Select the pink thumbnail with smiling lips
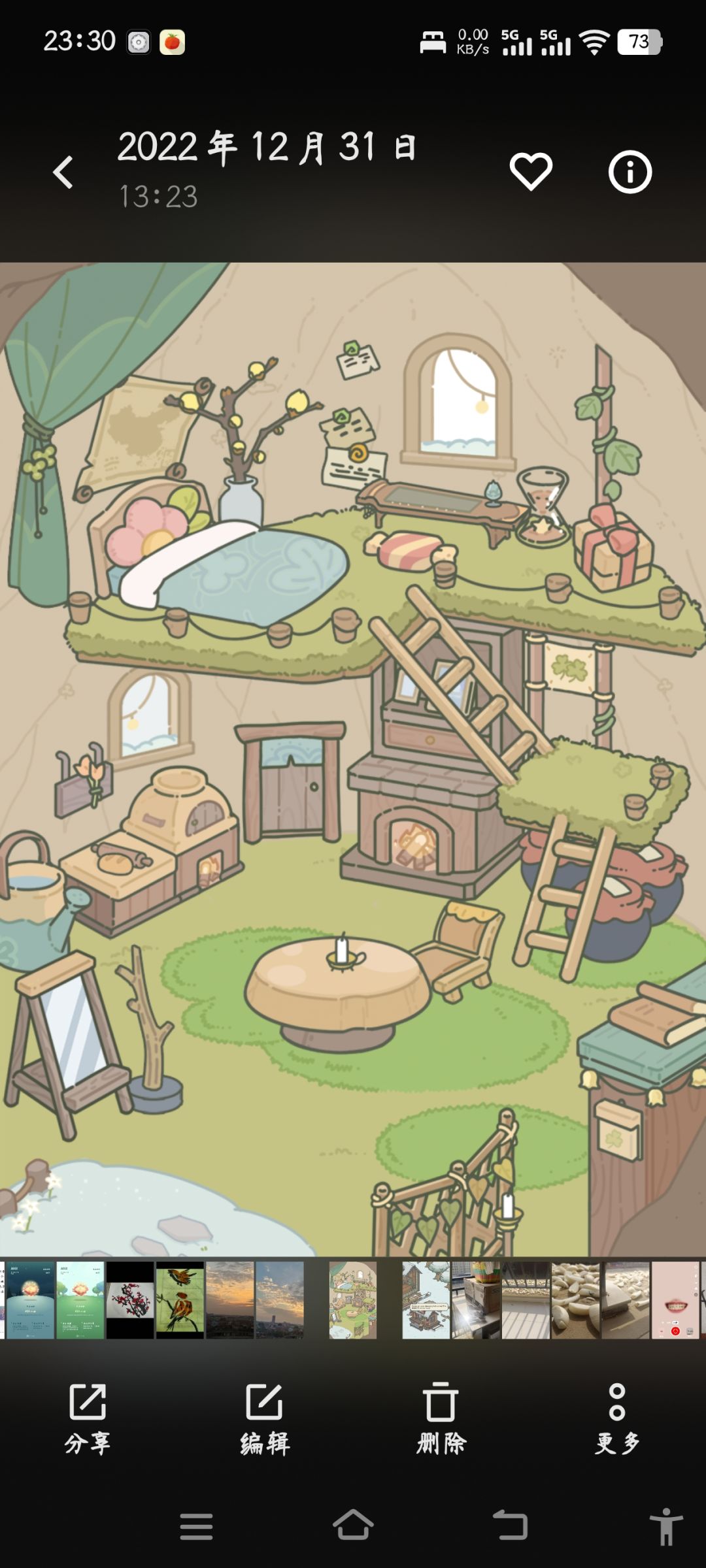The width and height of the screenshot is (706, 1568). click(x=675, y=1300)
